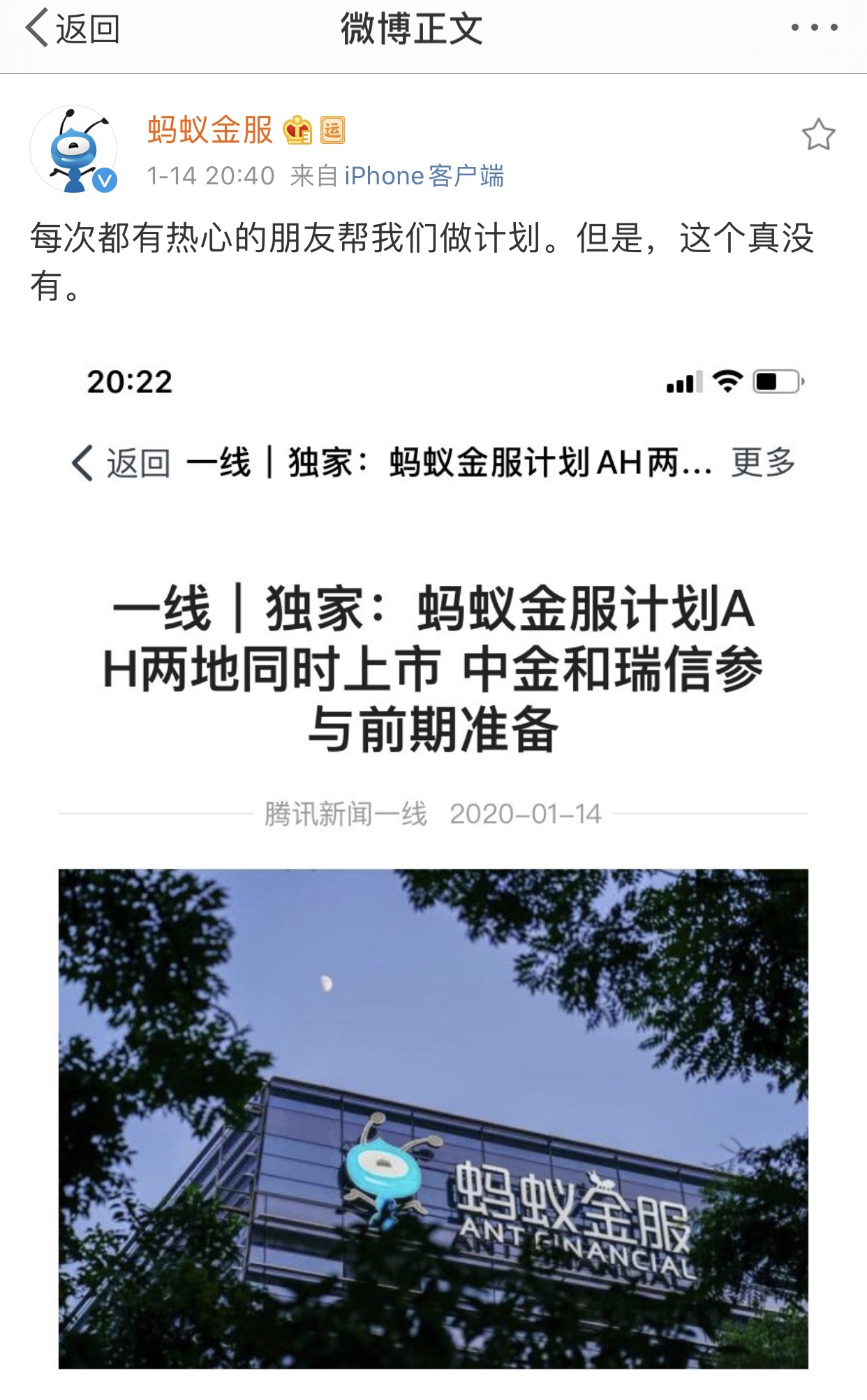Screen dimensions: 867x1400
Task: Tap the iPhone客户端 source link
Action: 424,176
